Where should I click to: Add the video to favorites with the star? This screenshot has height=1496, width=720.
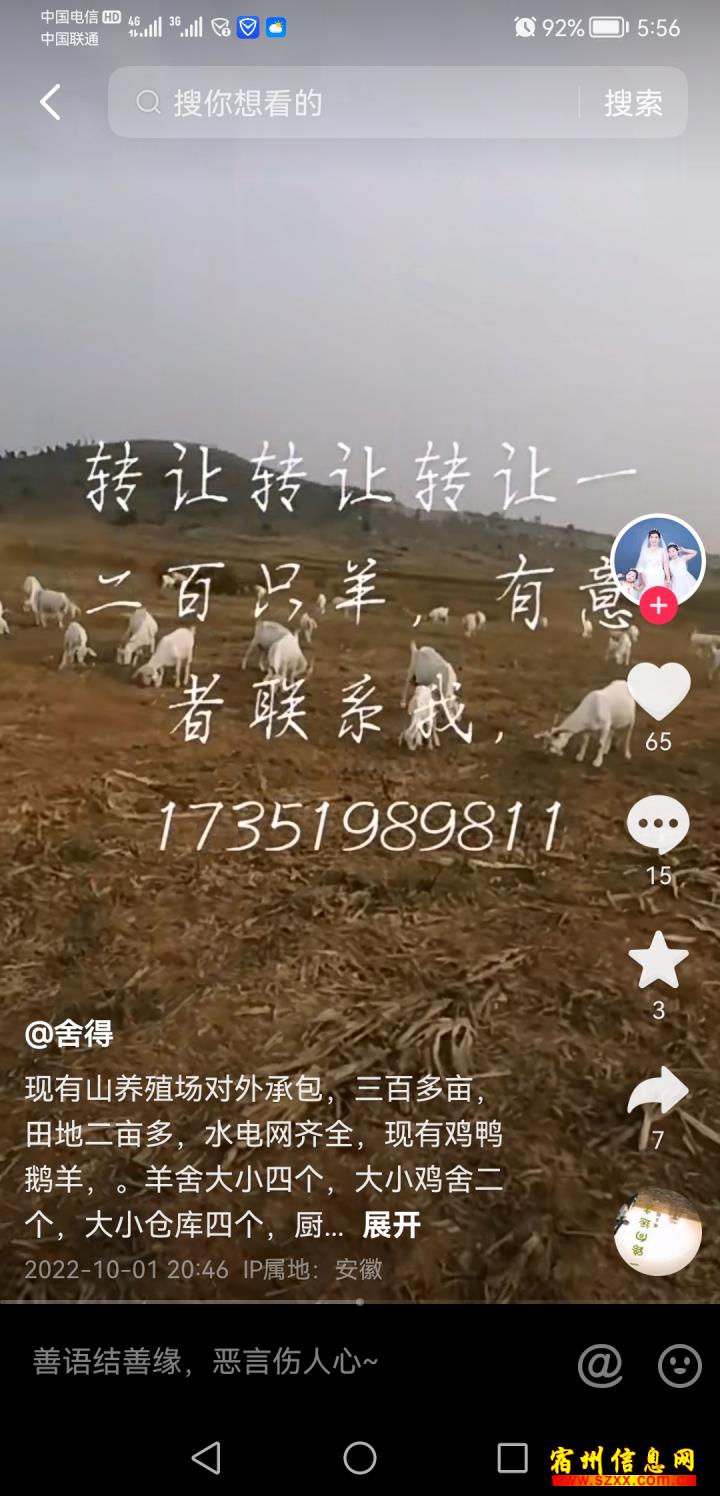coord(658,960)
